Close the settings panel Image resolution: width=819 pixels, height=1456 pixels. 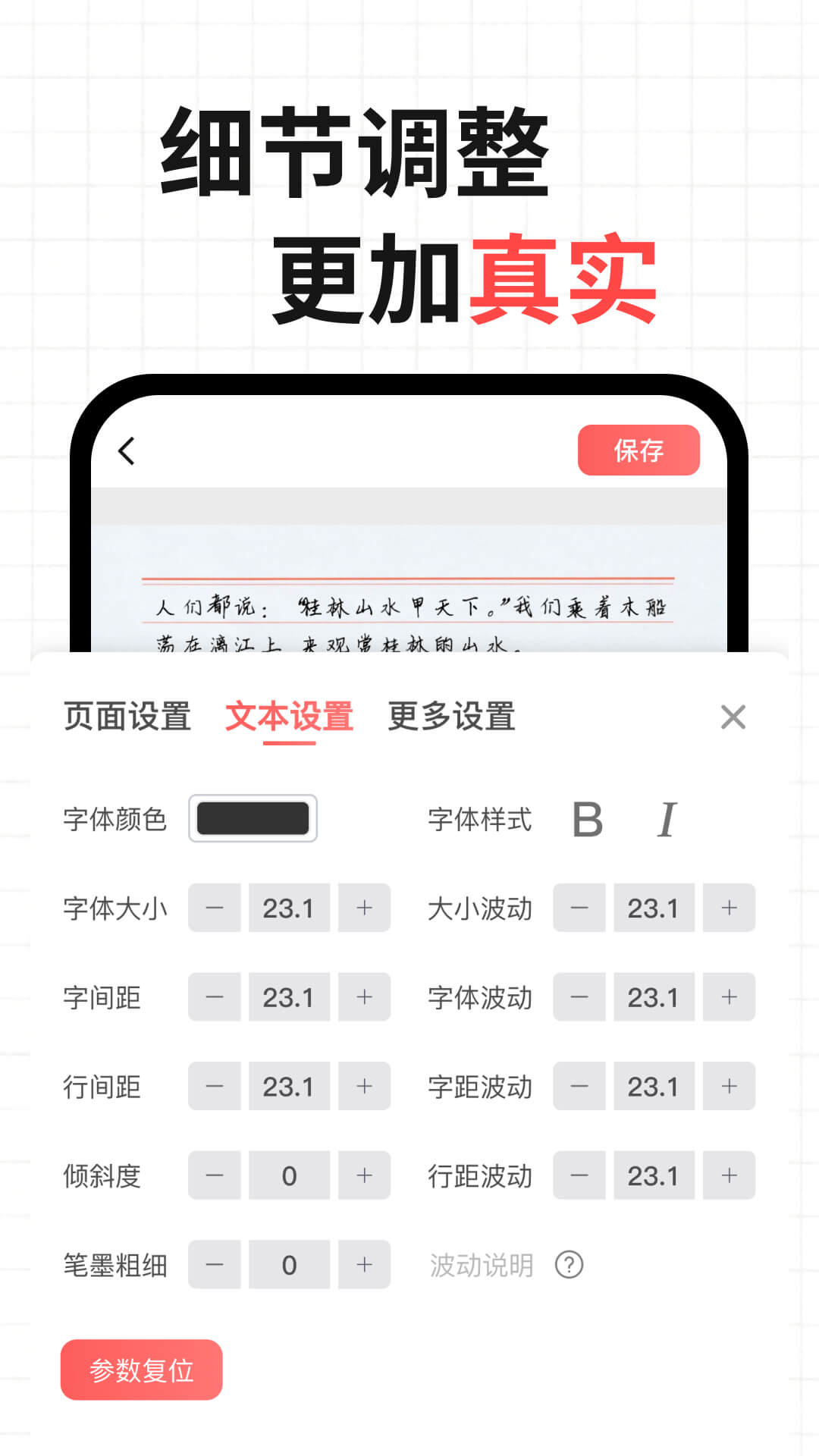coord(731,717)
